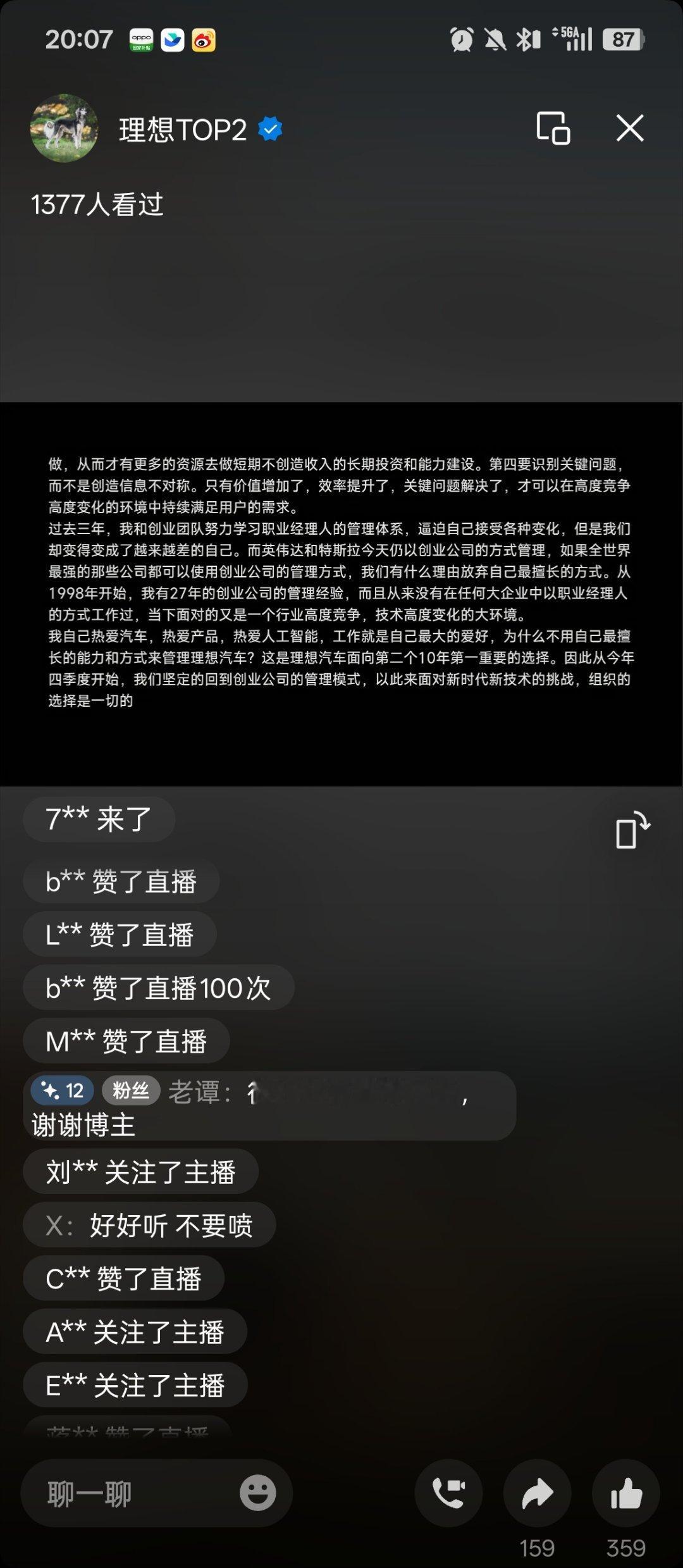Screen dimensions: 683x1568
Task: Tap the 刘** 关注了主播 notification bubble
Action: [140, 1171]
